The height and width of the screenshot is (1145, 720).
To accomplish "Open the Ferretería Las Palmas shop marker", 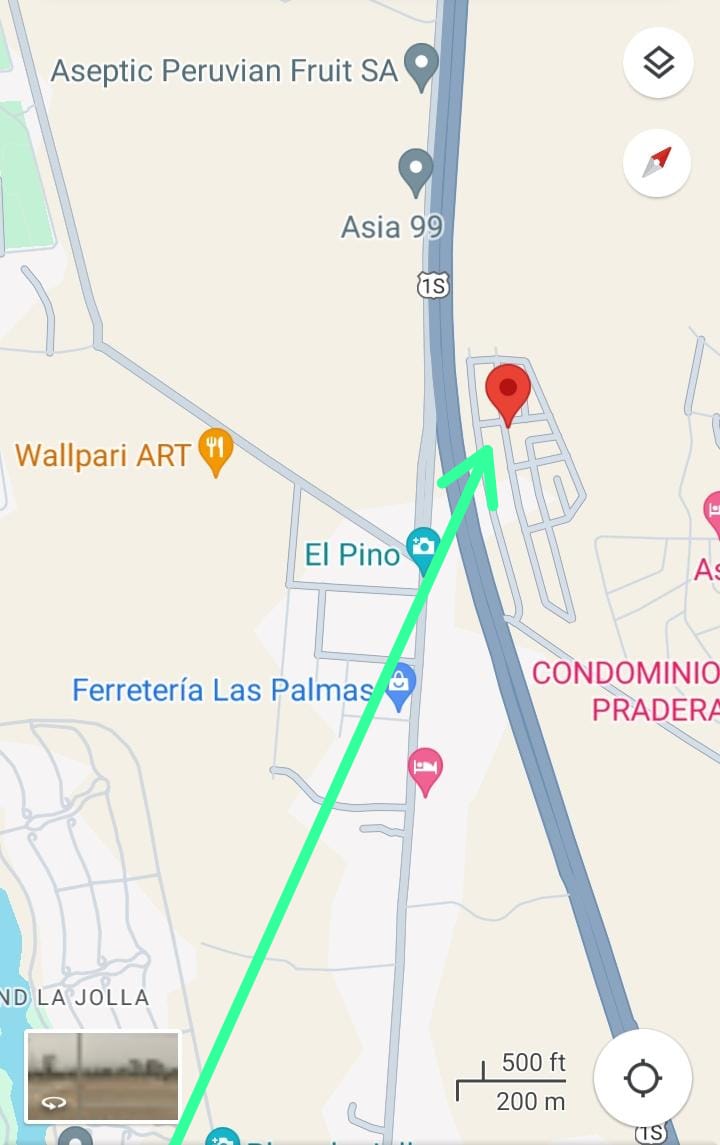I will coord(400,686).
